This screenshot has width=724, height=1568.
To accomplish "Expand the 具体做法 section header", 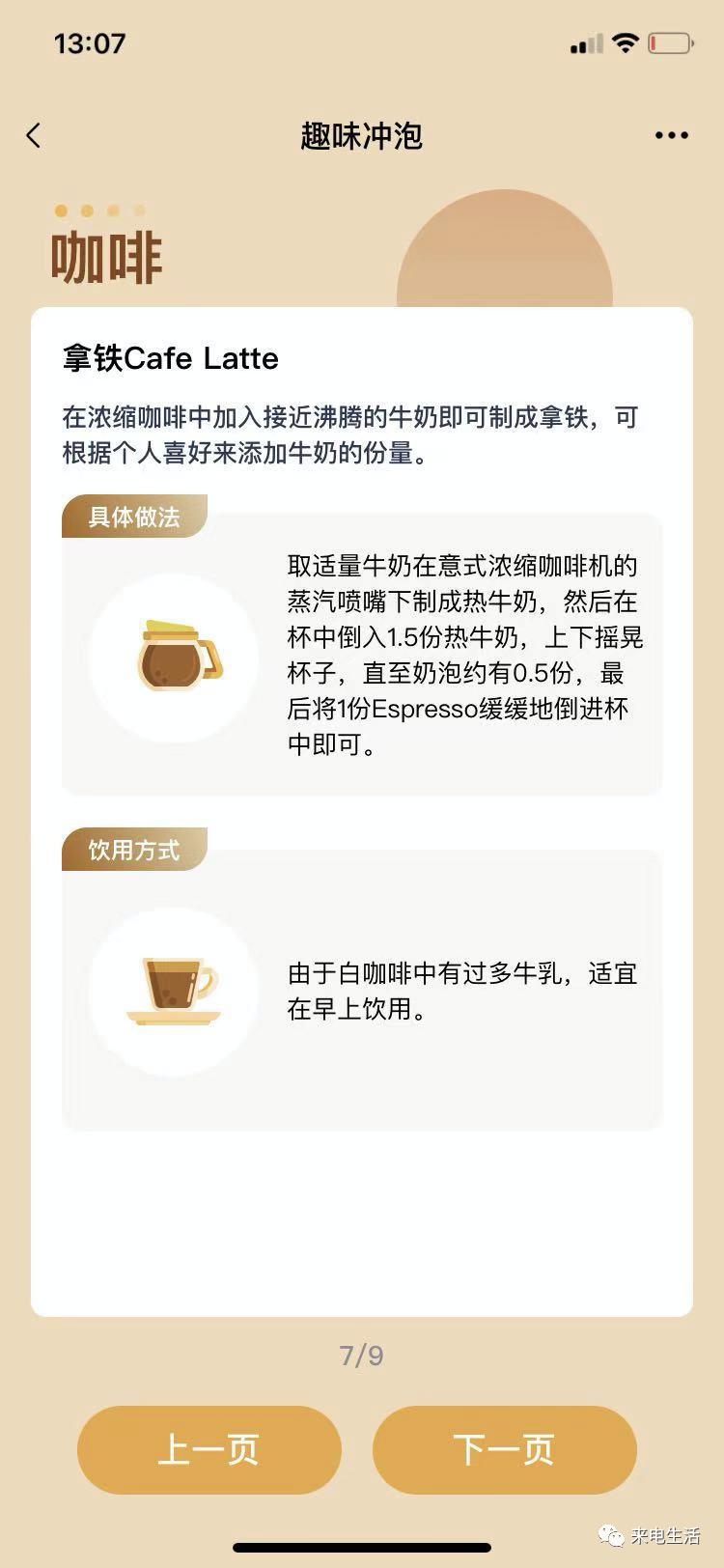I will (133, 516).
